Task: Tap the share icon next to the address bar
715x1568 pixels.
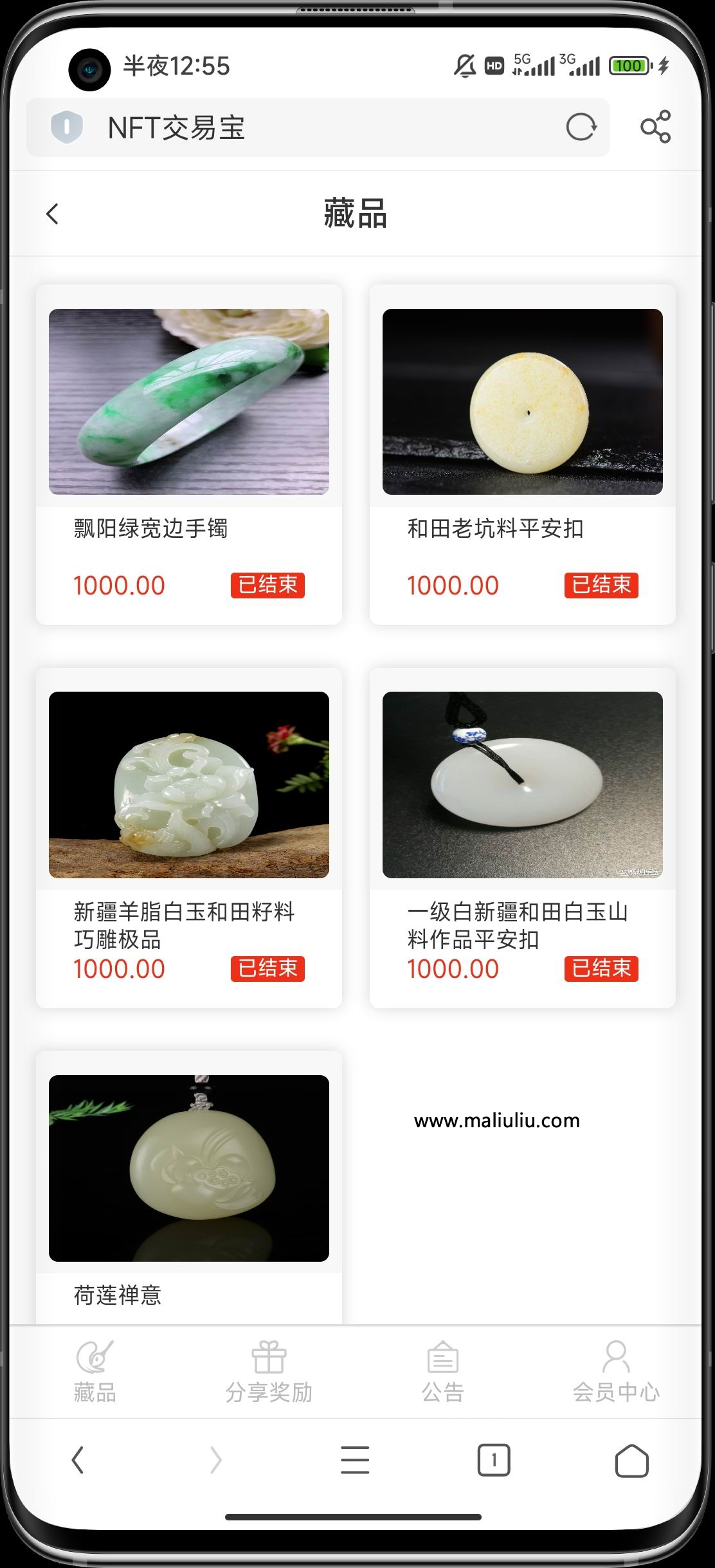Action: click(657, 127)
